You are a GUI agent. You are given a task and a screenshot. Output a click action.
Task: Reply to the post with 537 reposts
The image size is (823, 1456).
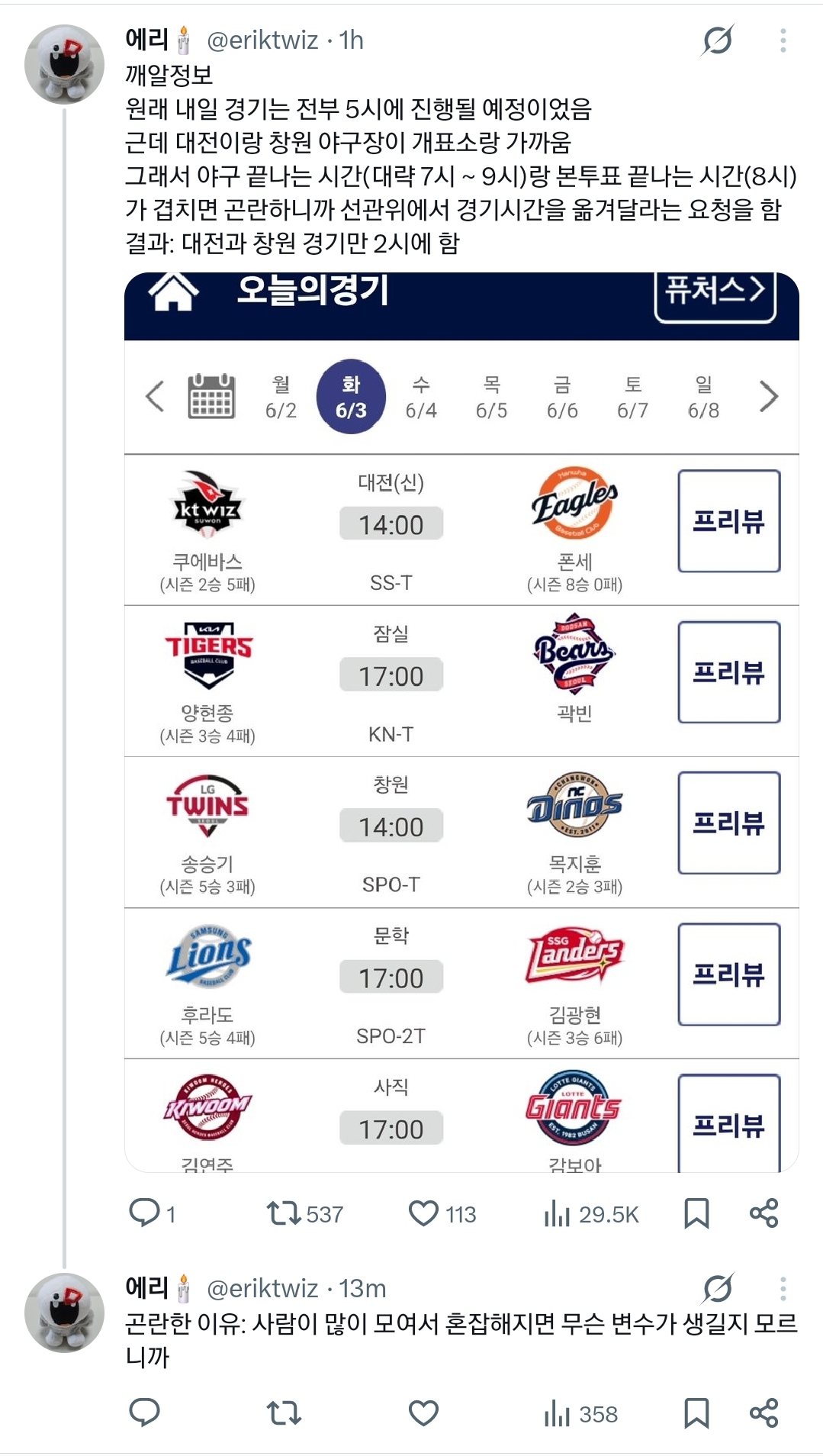[x=144, y=1213]
